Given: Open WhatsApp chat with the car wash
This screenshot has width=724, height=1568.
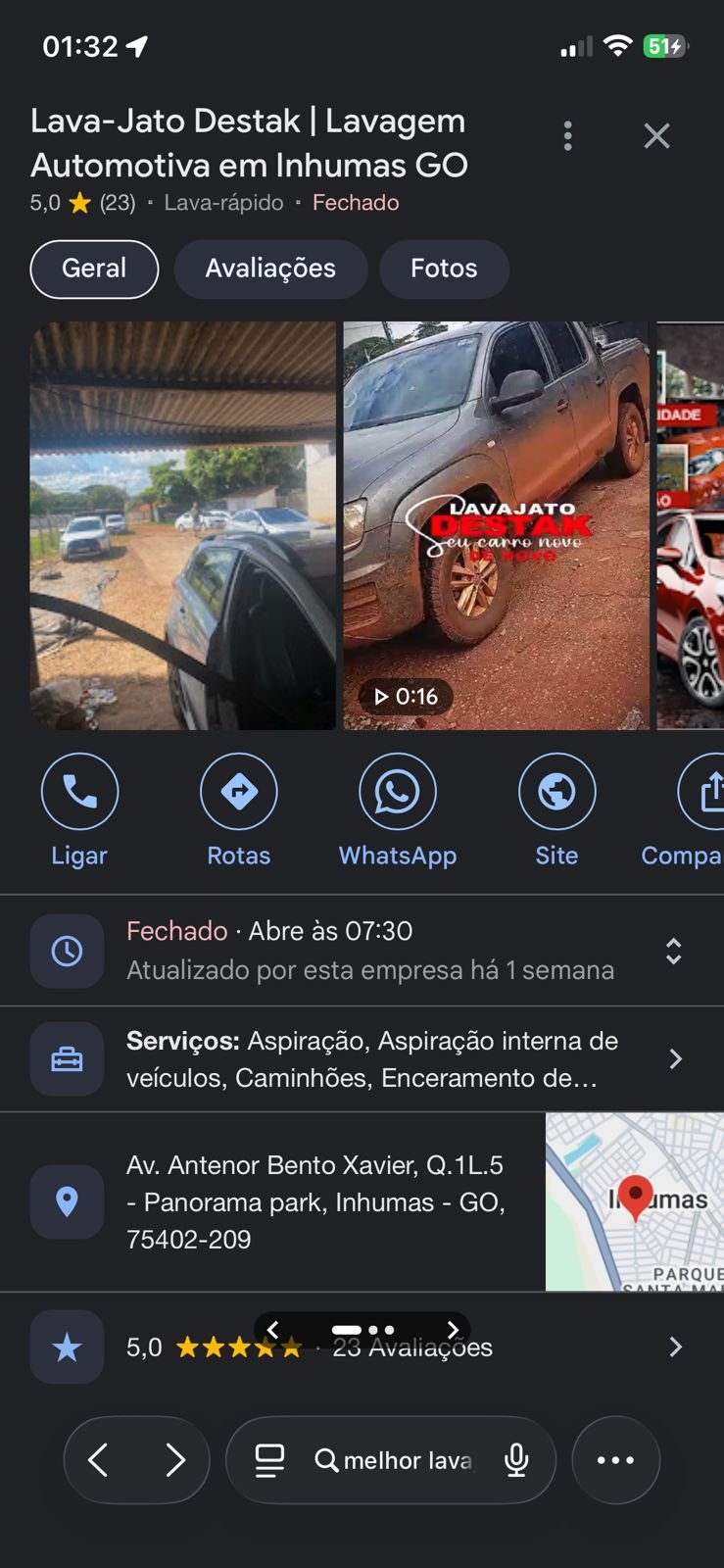Looking at the screenshot, I should (398, 791).
